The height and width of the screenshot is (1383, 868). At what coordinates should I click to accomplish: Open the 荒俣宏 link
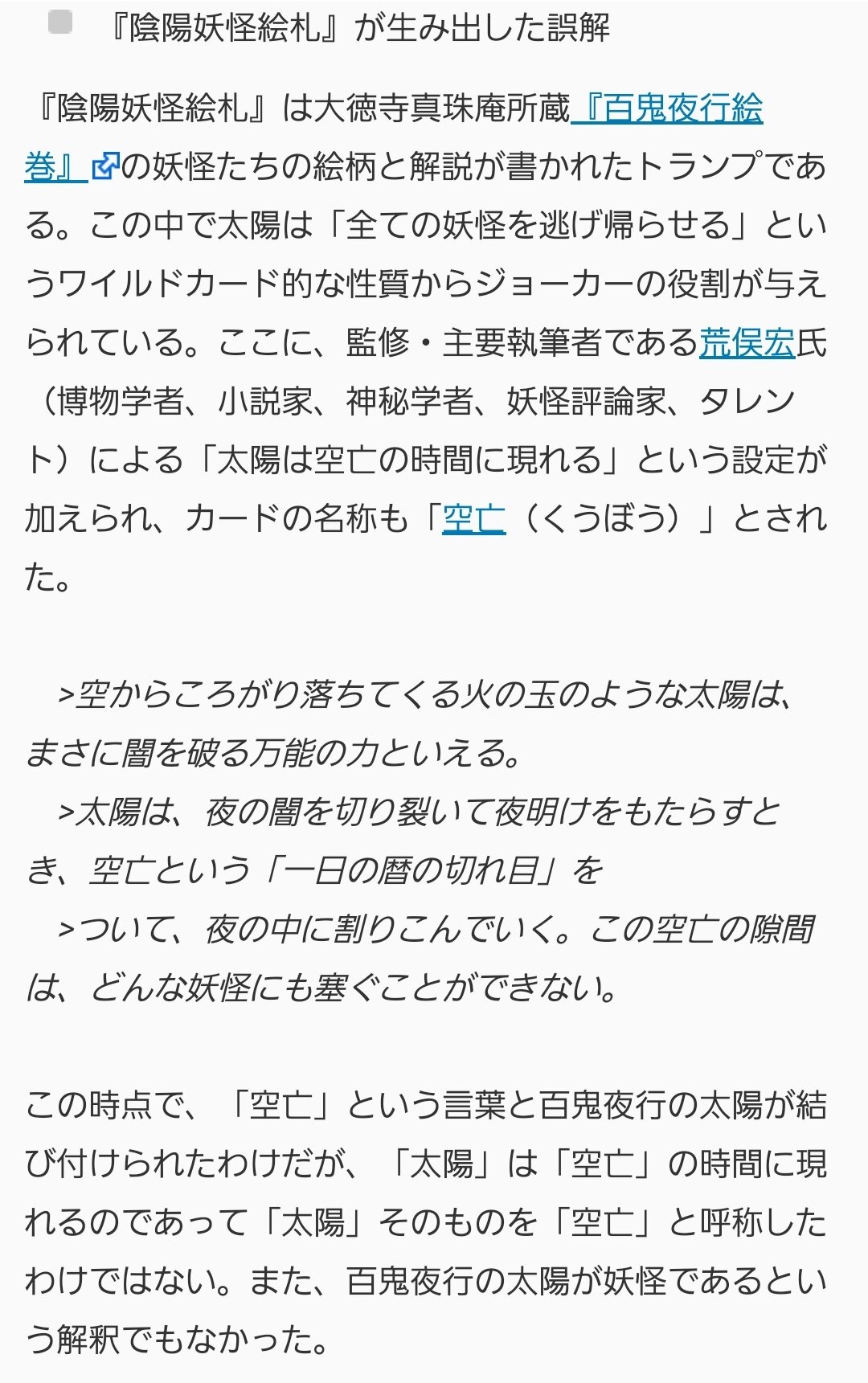coord(747,343)
